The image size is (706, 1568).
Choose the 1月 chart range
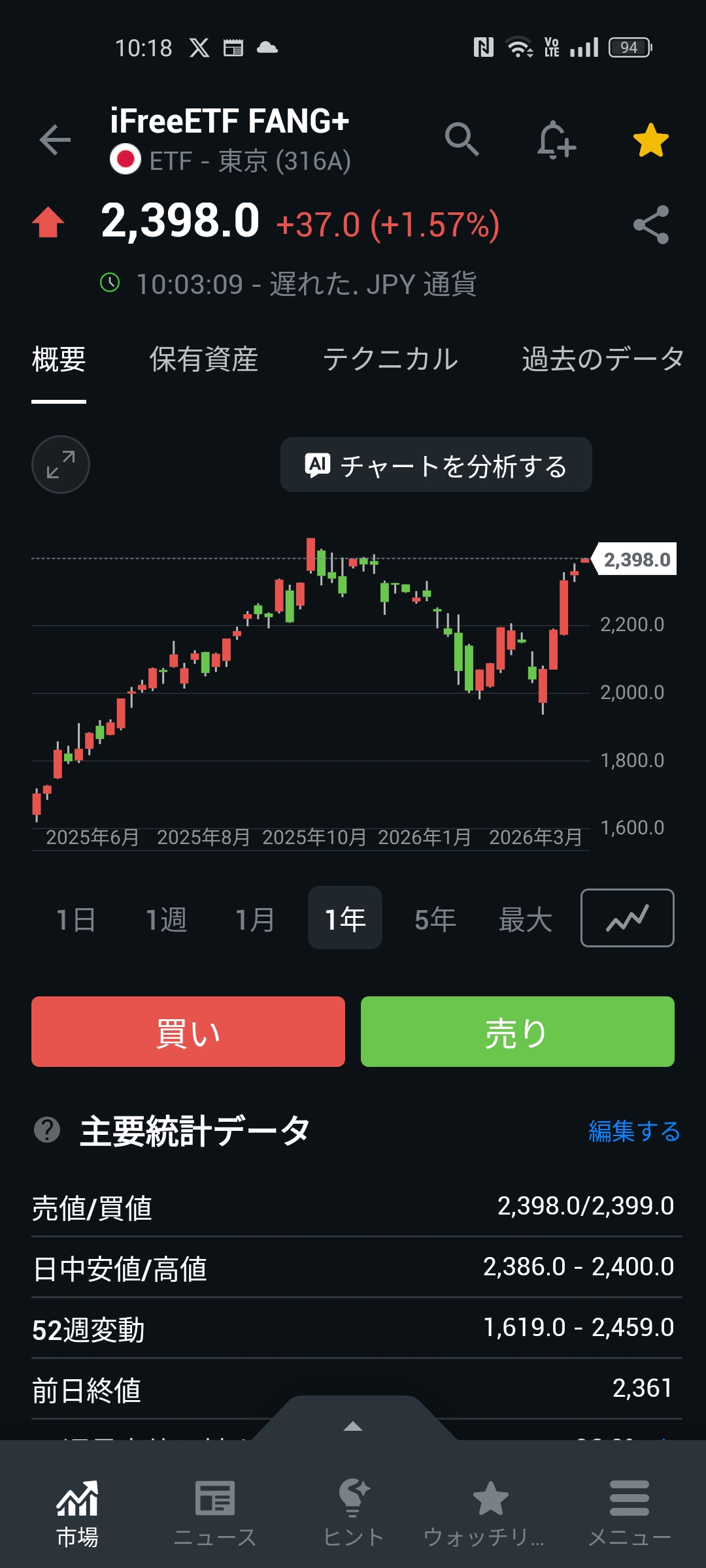[255, 919]
